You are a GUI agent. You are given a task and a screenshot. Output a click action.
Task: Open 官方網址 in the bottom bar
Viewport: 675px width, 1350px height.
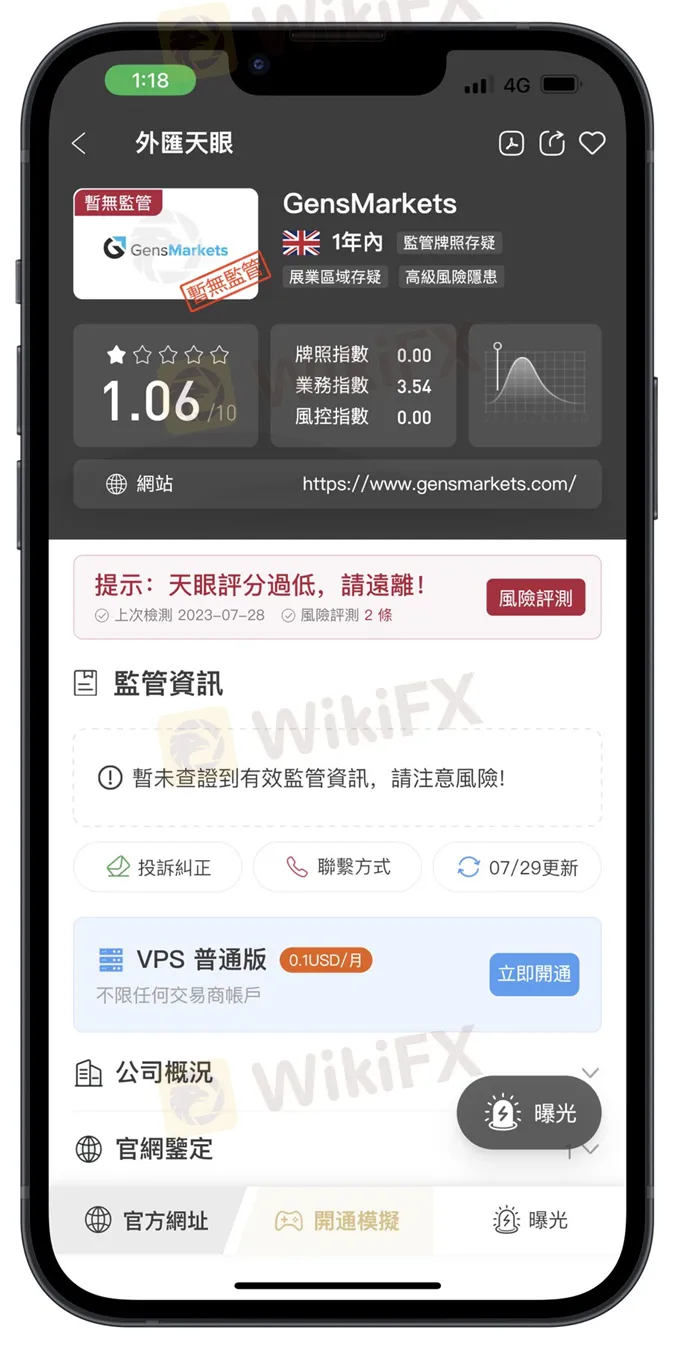click(x=146, y=1220)
